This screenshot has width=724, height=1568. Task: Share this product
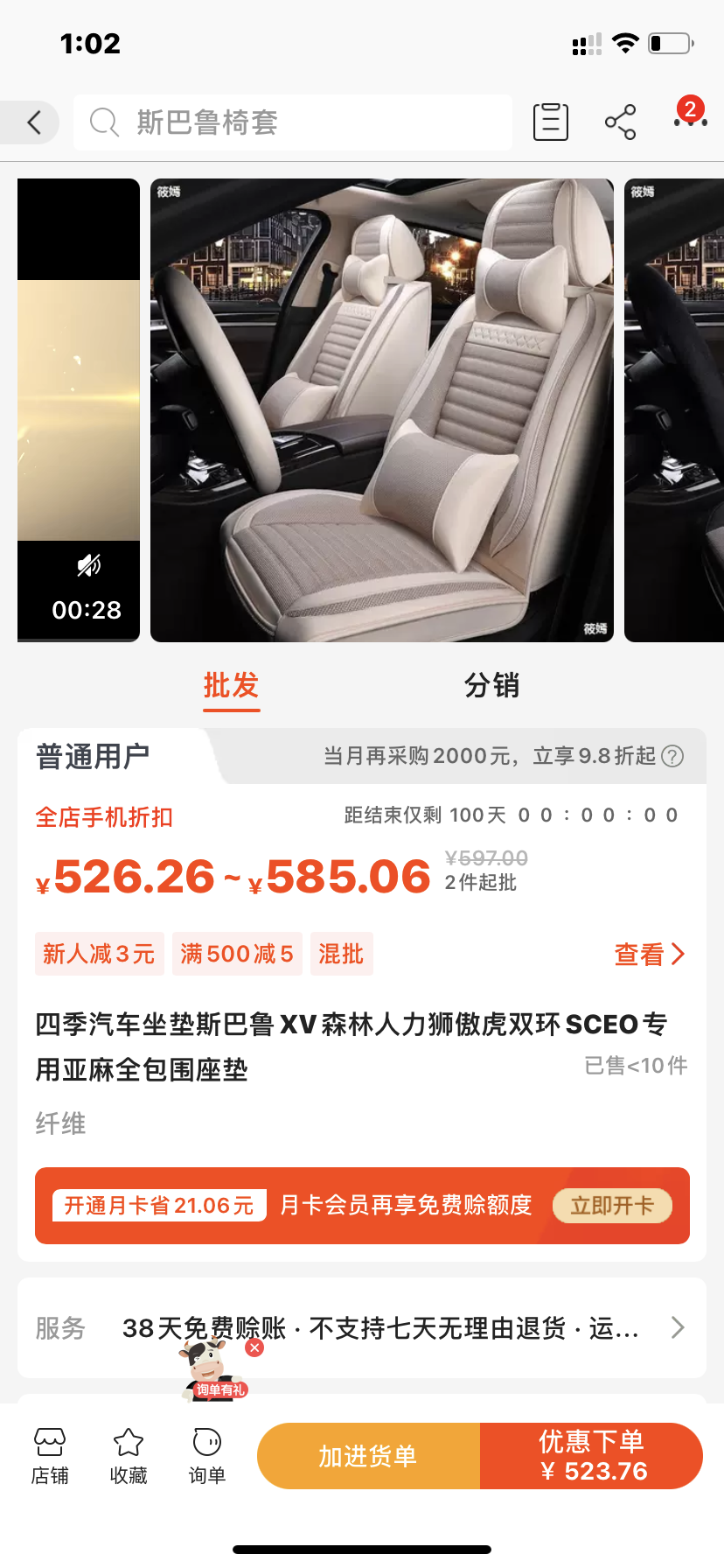click(620, 122)
